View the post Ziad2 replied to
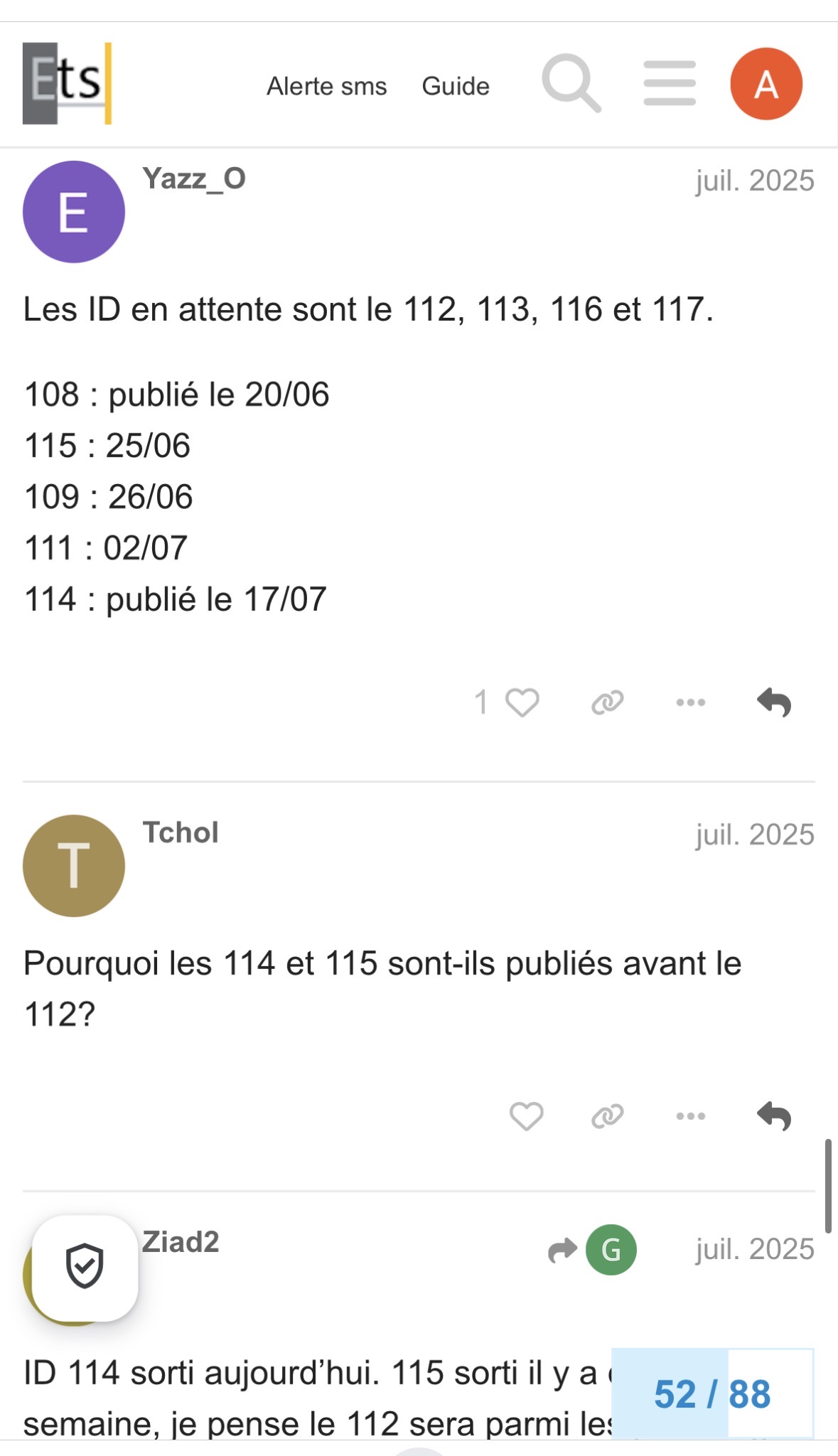Viewport: 838px width, 1456px height. point(592,1249)
